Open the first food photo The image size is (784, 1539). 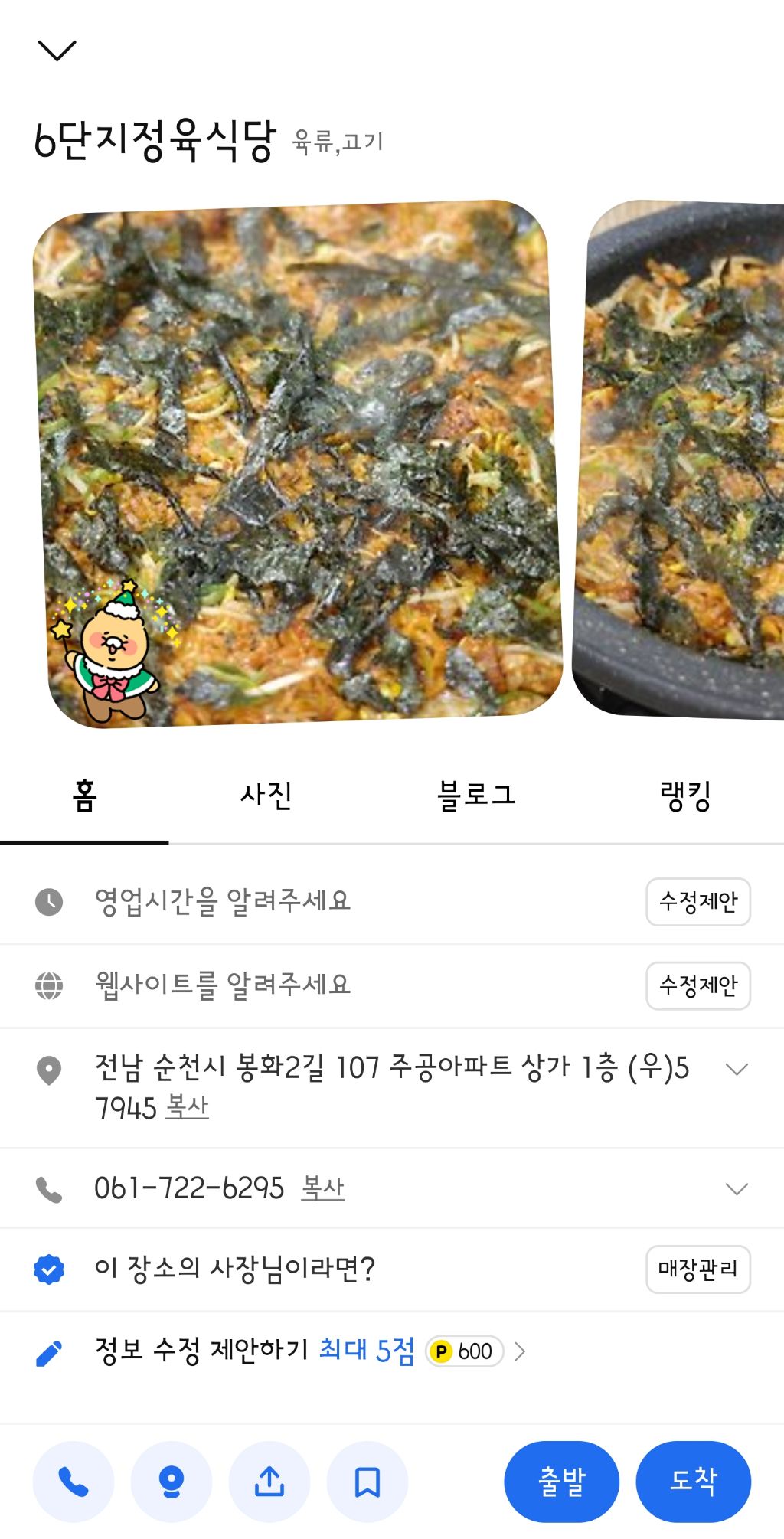(x=299, y=463)
